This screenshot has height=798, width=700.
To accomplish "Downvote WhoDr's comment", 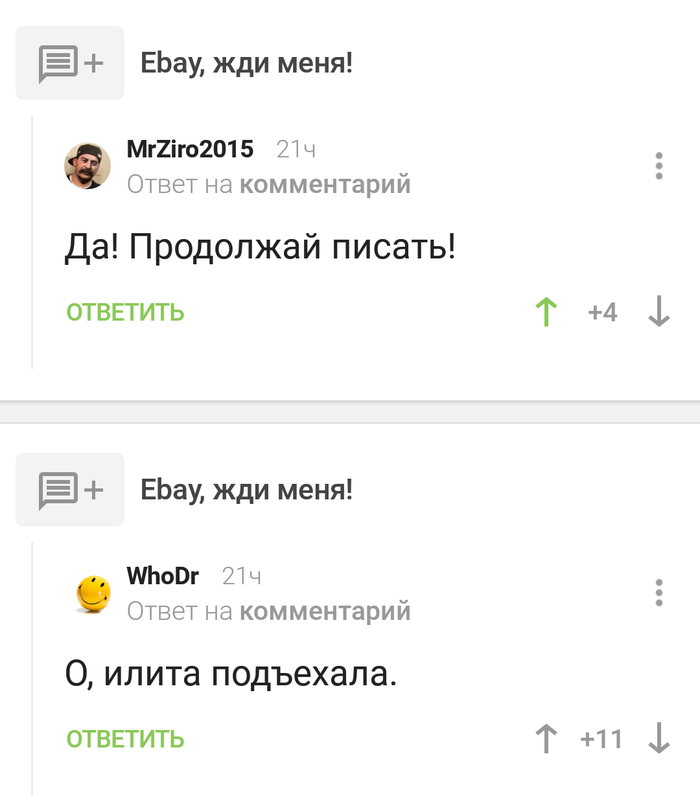I will [658, 740].
